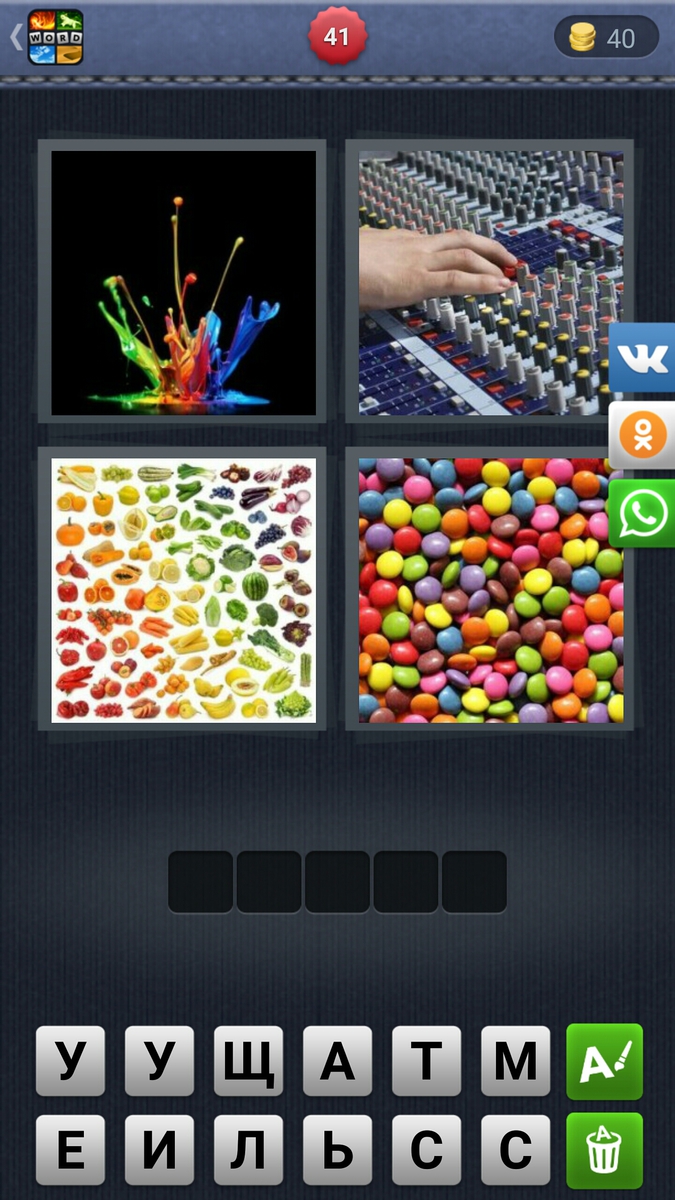Share the puzzle via WhatsApp
The width and height of the screenshot is (675, 1200).
pos(642,513)
